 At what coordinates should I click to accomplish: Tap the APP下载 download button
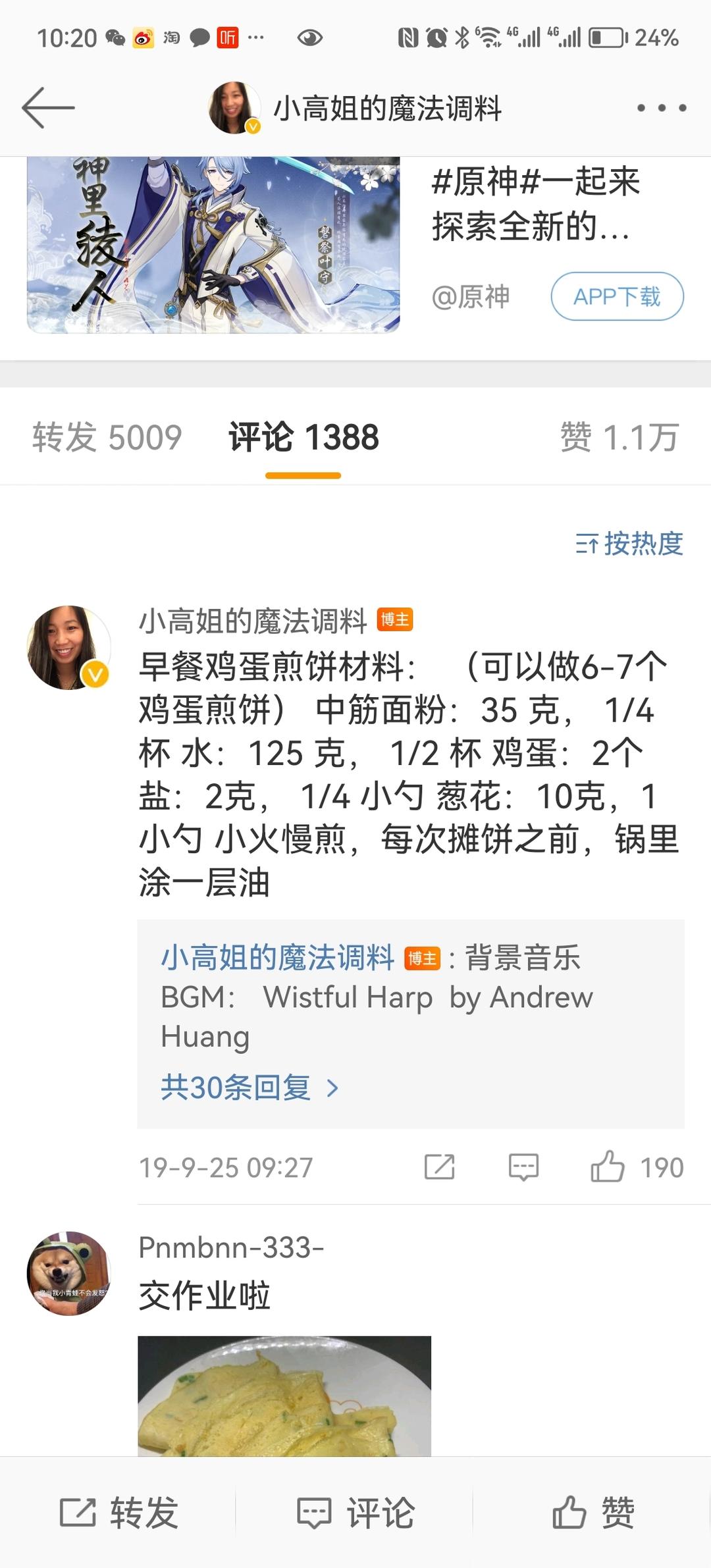pos(616,298)
